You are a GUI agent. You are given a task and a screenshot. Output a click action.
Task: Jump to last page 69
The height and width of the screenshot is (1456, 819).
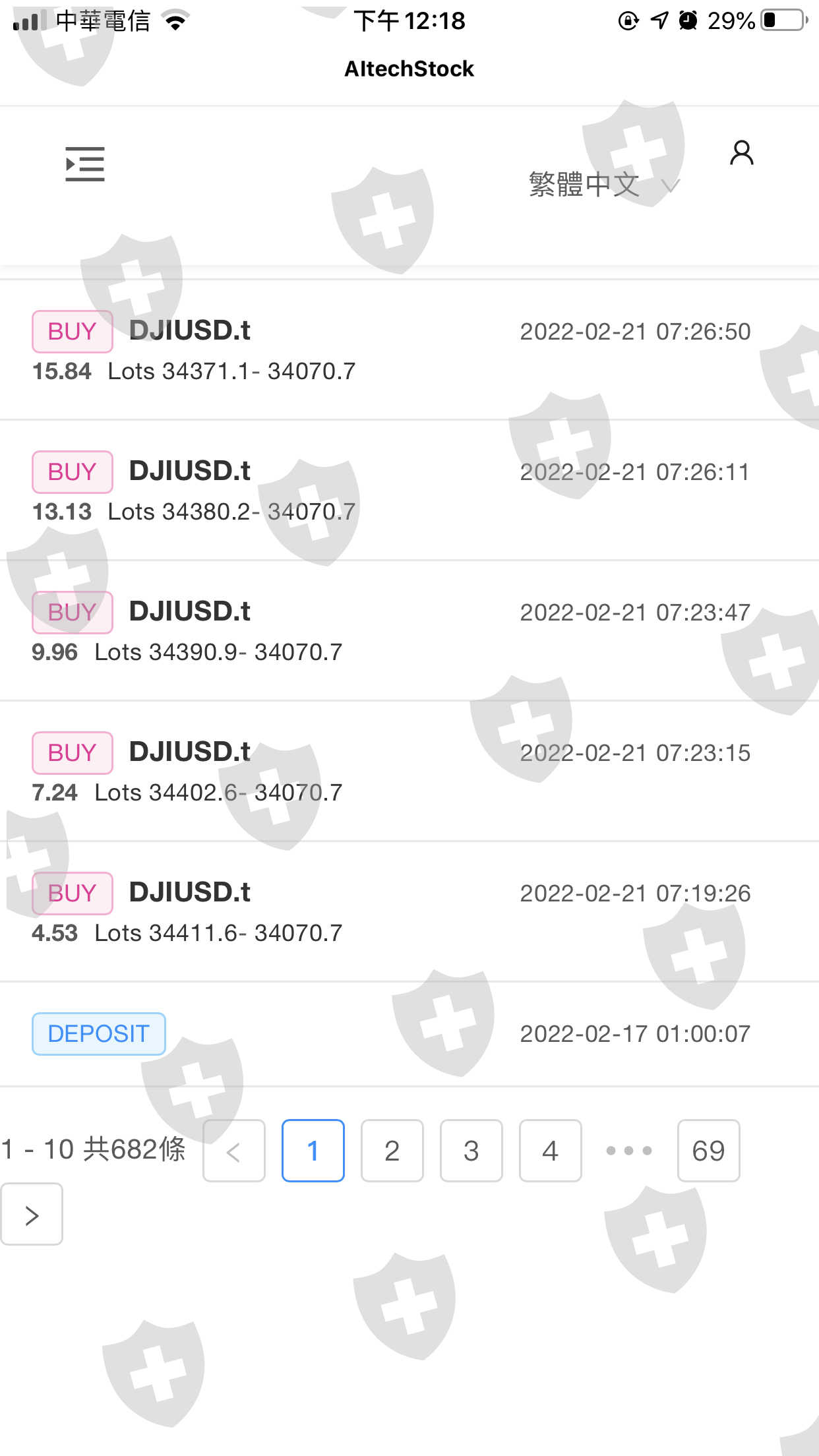click(708, 1151)
